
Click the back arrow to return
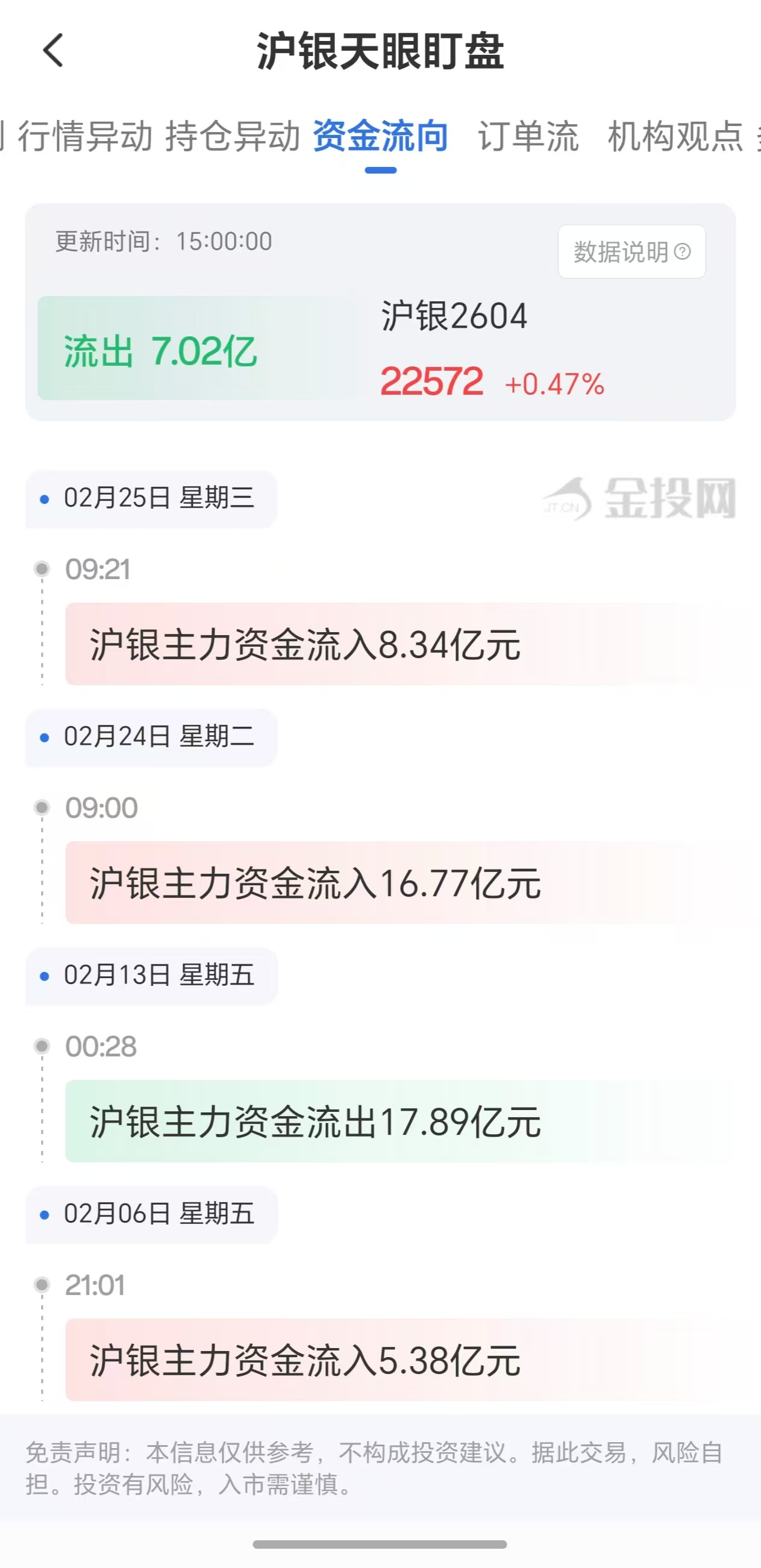(x=54, y=51)
